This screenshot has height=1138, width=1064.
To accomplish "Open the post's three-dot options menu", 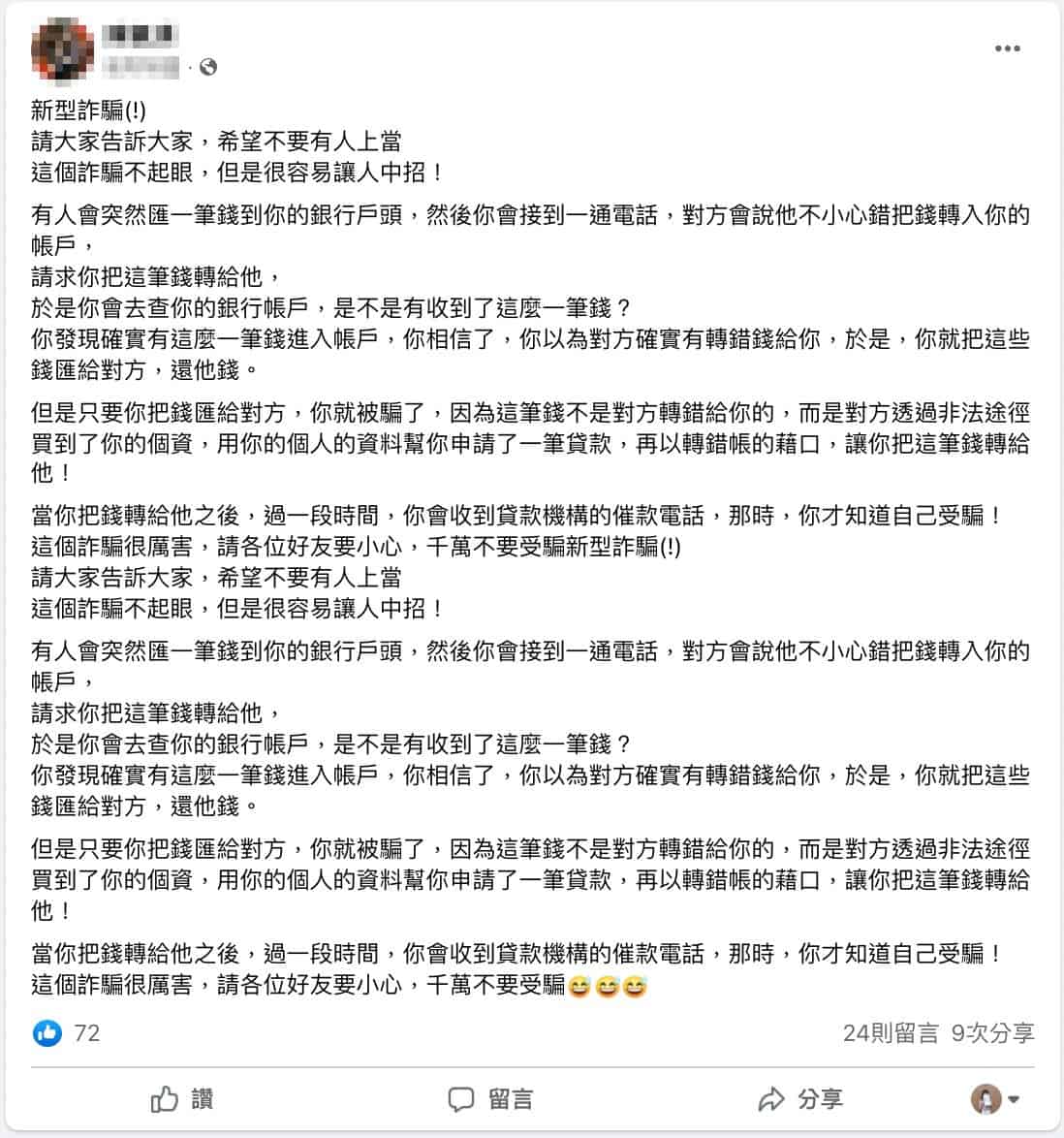I will pos(1007,48).
